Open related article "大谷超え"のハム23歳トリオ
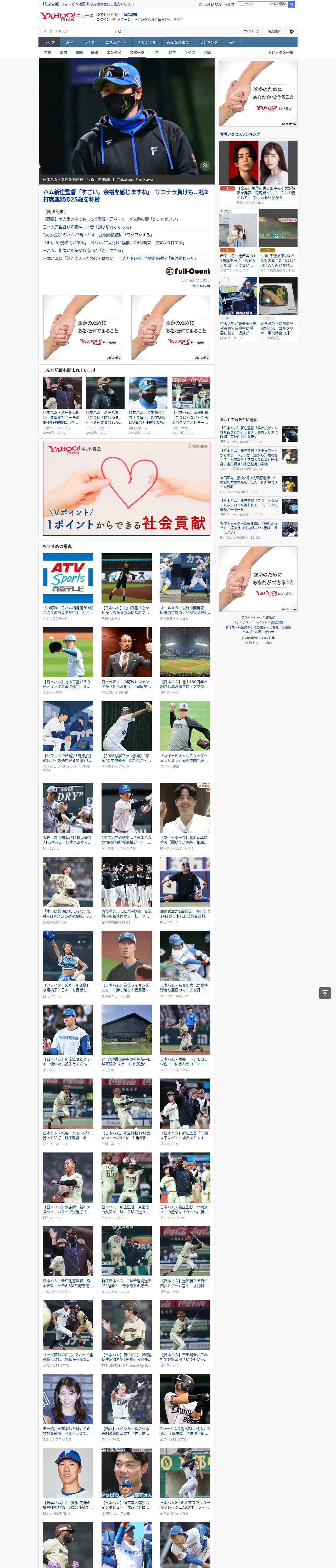336x1568 pixels. click(98, 234)
